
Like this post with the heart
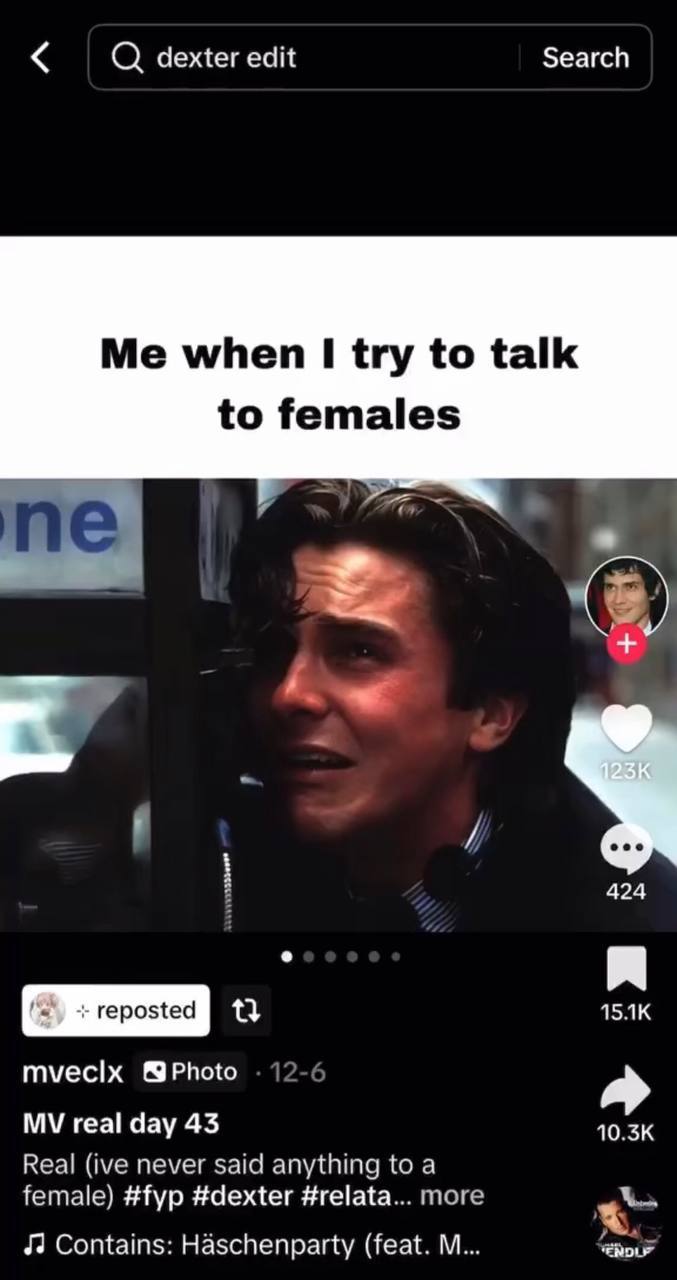pyautogui.click(x=626, y=728)
